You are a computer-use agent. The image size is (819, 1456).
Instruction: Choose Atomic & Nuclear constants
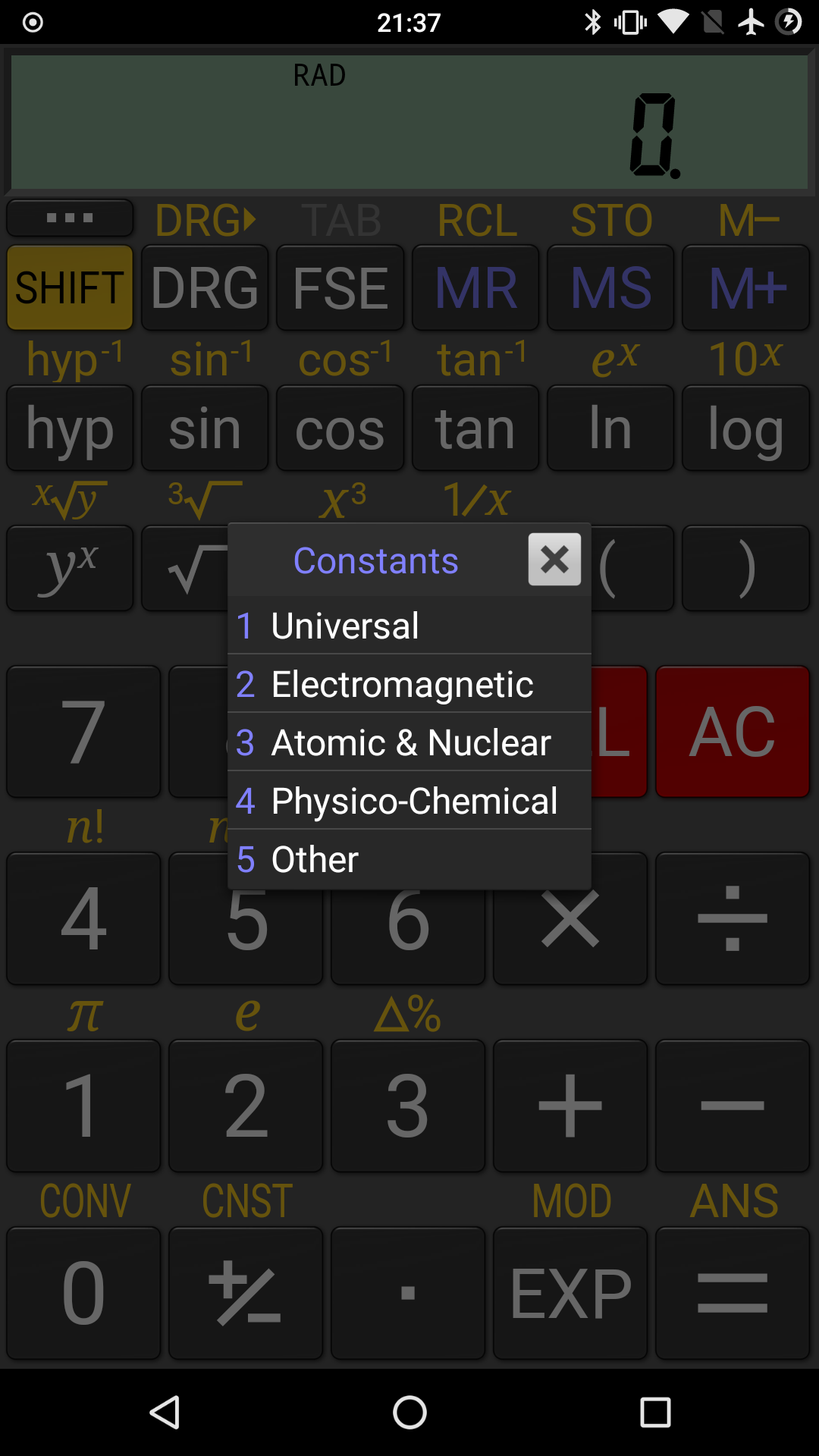pyautogui.click(x=409, y=742)
